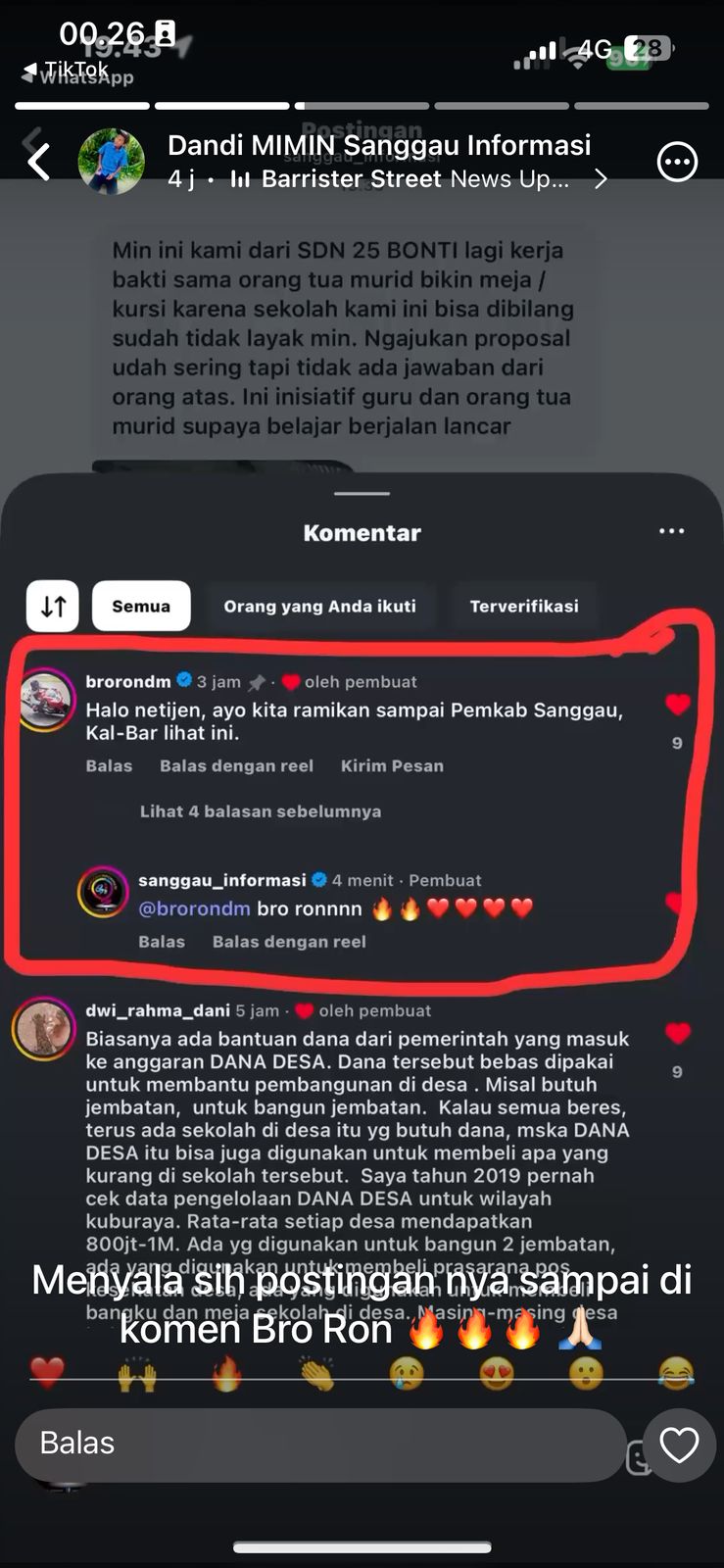React with the heart-eyes emoji
724x1568 pixels.
[x=497, y=1374]
